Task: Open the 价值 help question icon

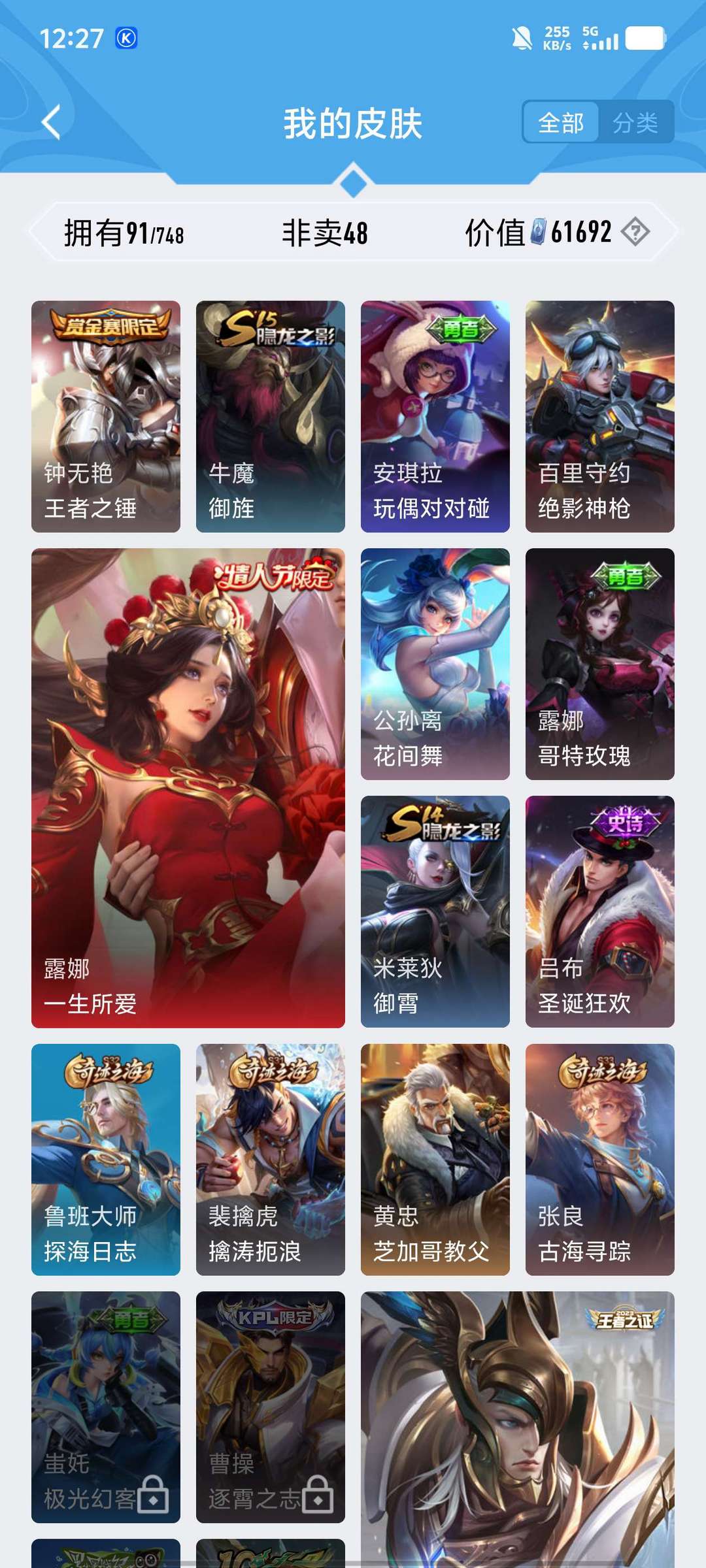Action: pyautogui.click(x=635, y=232)
